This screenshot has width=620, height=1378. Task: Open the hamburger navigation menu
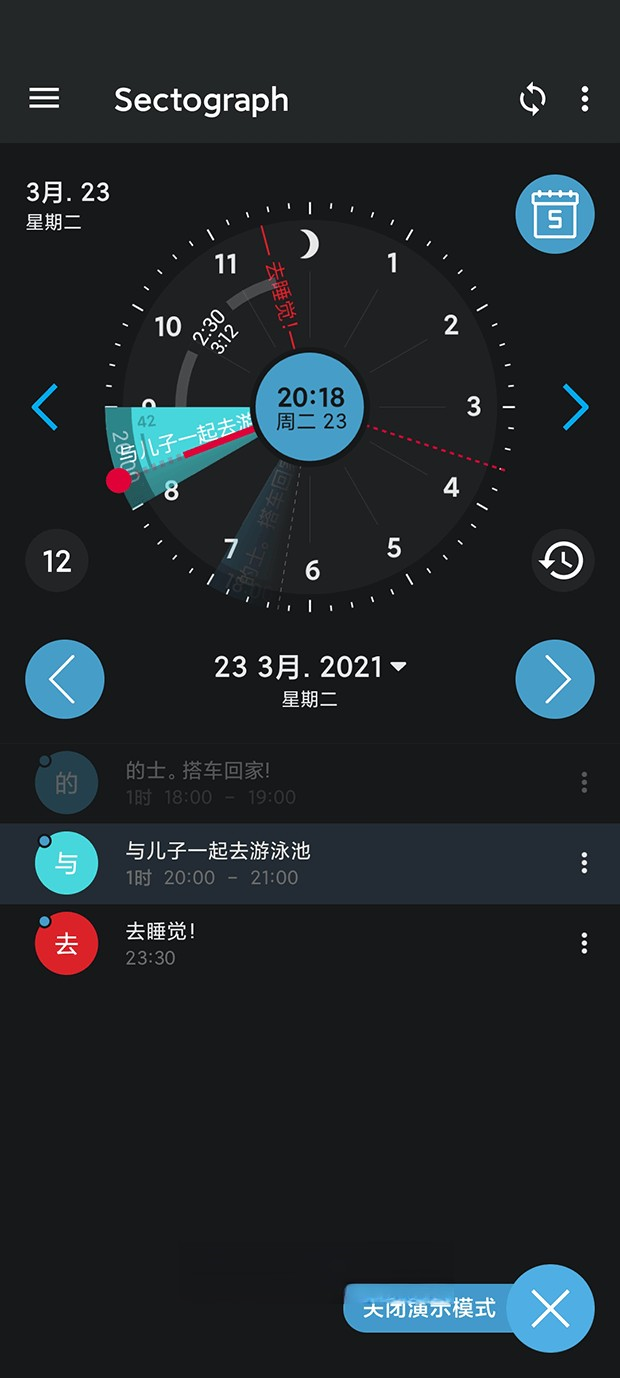[x=44, y=98]
